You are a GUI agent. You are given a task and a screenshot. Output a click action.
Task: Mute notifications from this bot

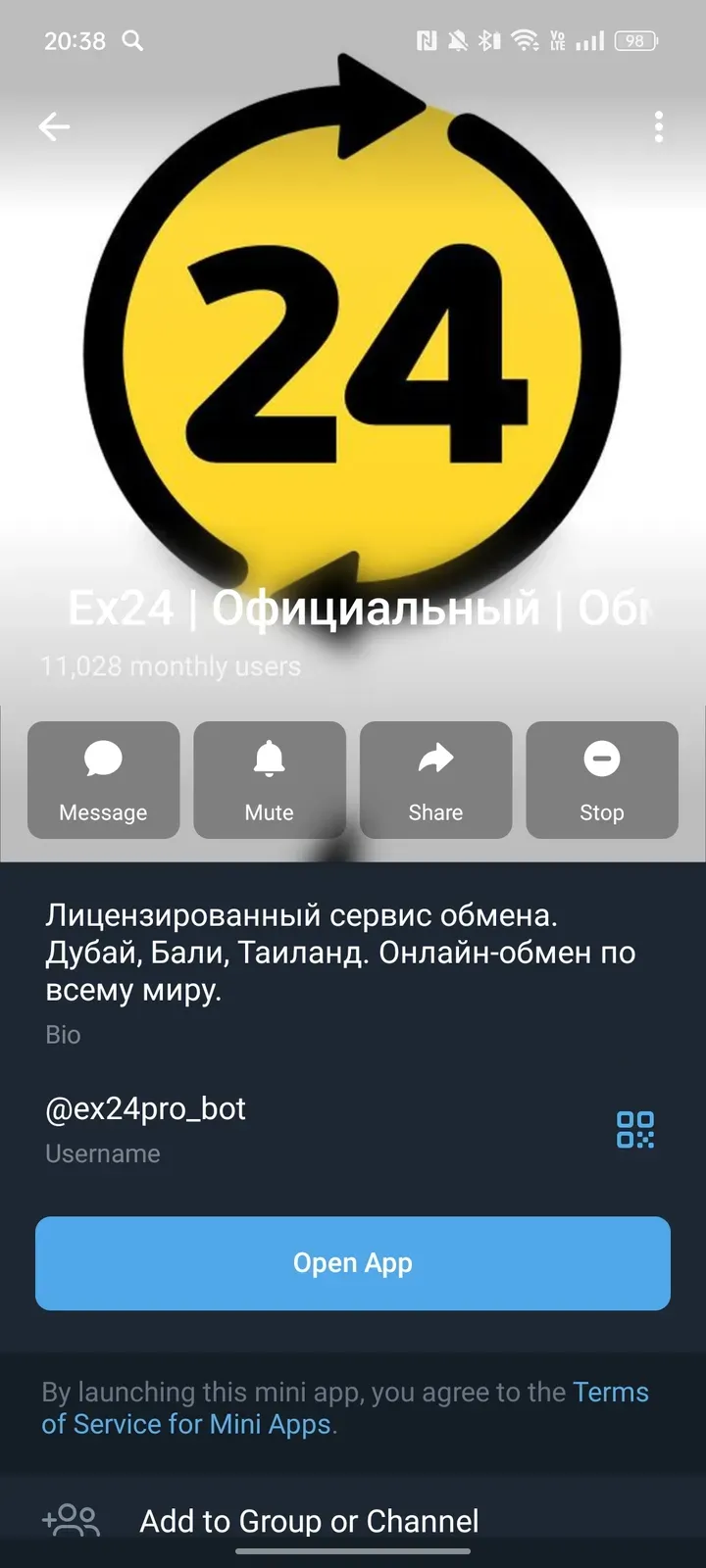coord(270,780)
